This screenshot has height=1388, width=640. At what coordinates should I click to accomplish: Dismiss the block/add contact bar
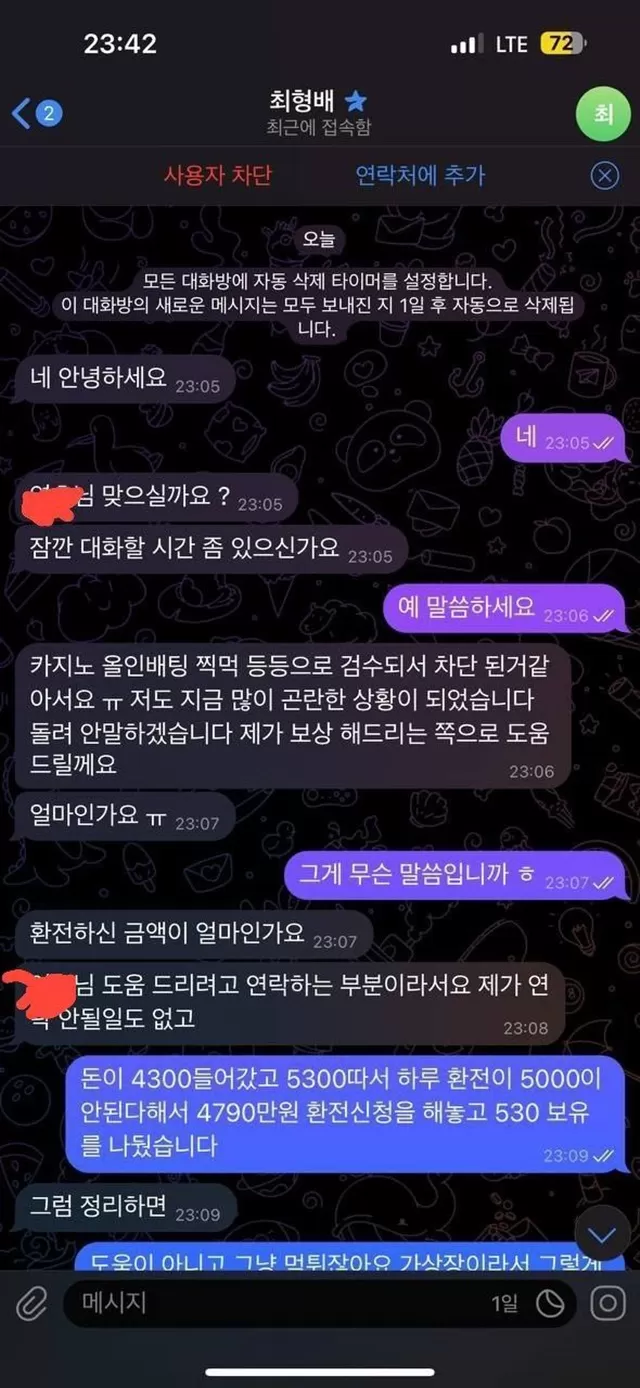[604, 176]
